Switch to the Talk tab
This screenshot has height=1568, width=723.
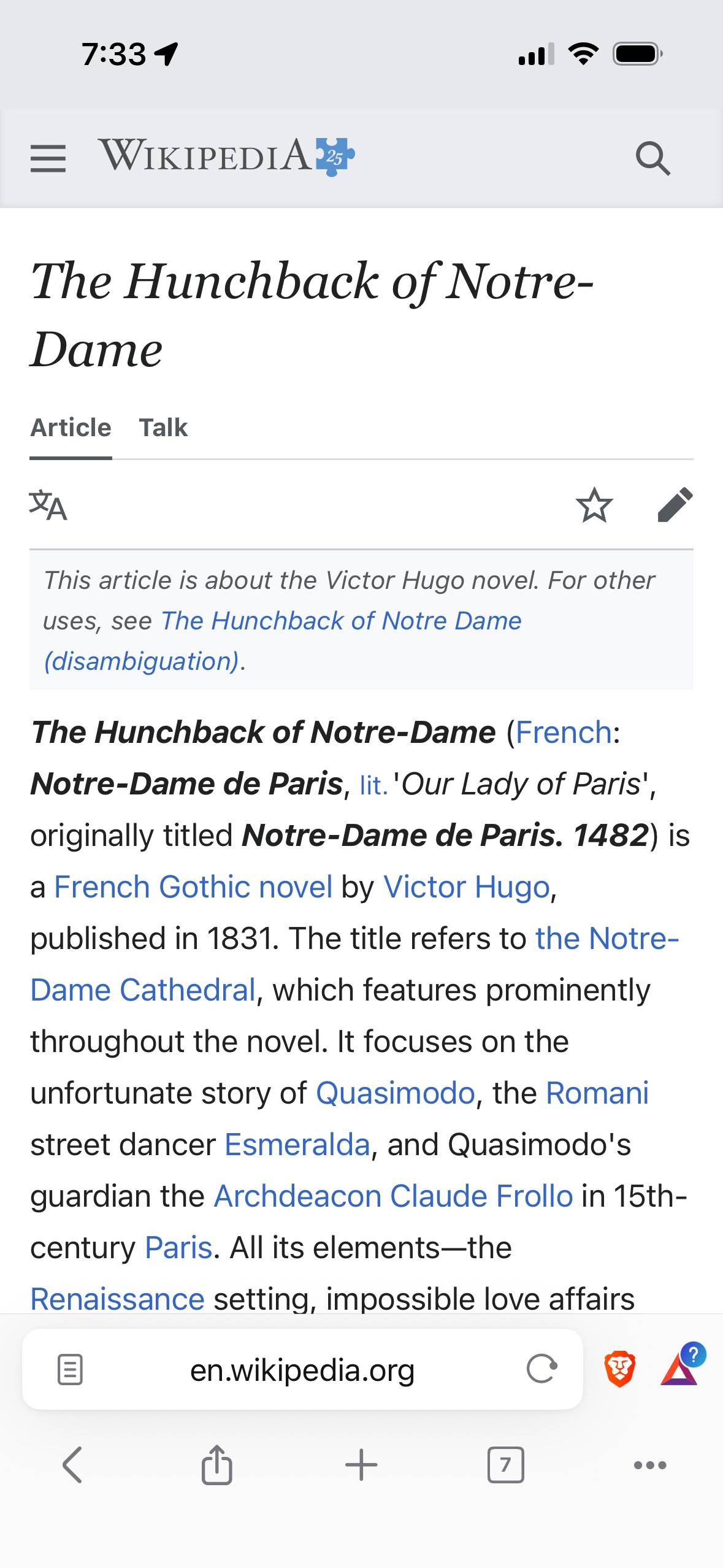163,428
